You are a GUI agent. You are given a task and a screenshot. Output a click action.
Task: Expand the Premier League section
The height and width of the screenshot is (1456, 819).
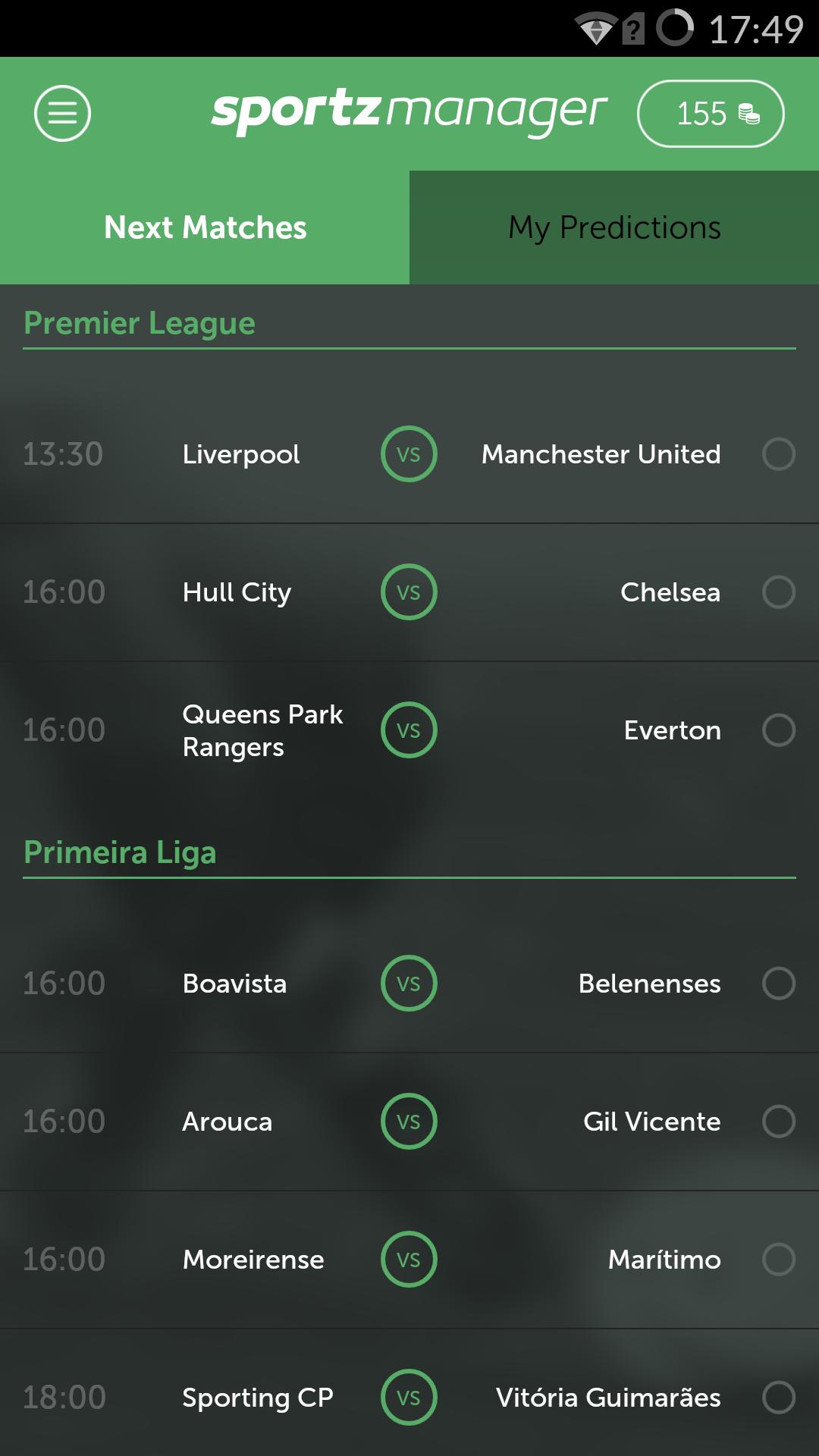[x=140, y=322]
